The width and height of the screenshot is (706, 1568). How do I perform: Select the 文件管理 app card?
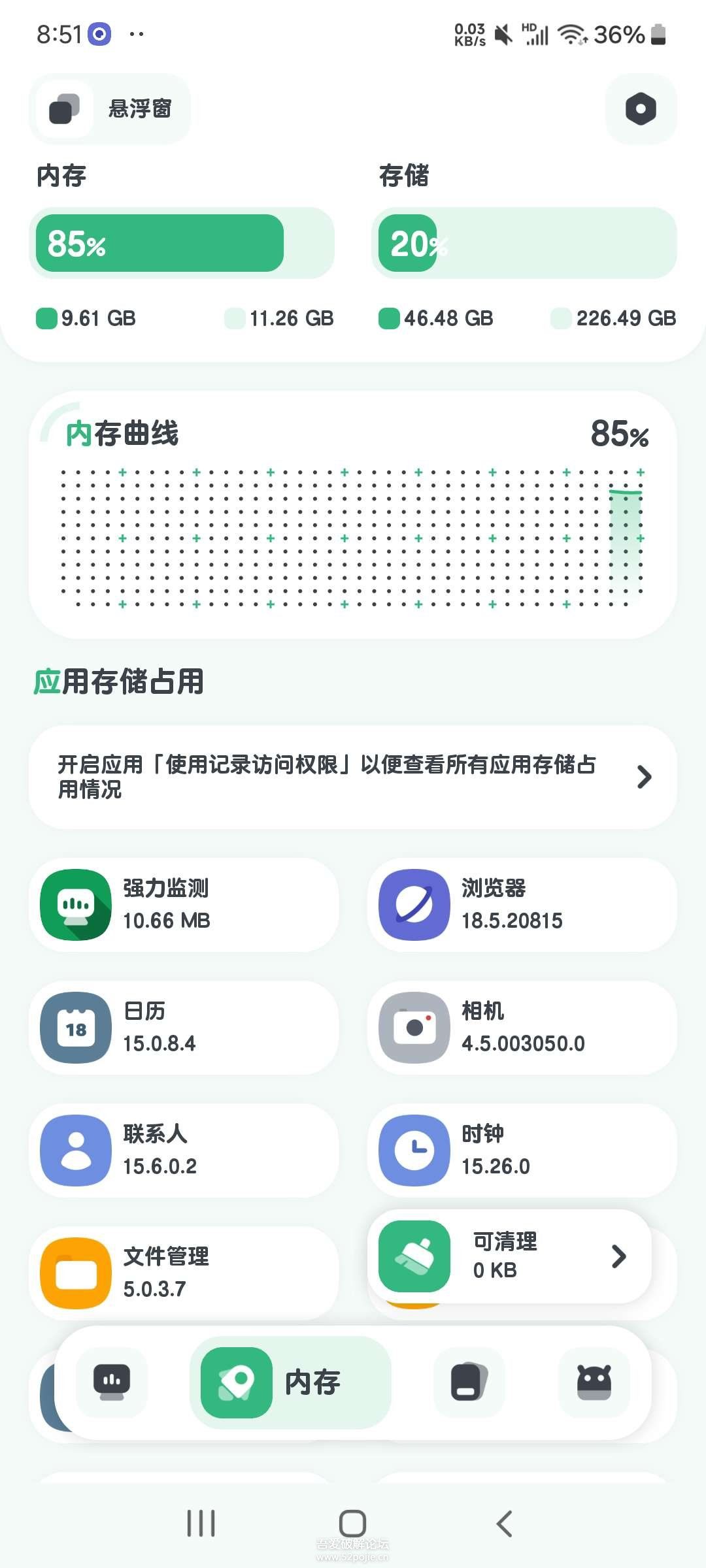184,1273
